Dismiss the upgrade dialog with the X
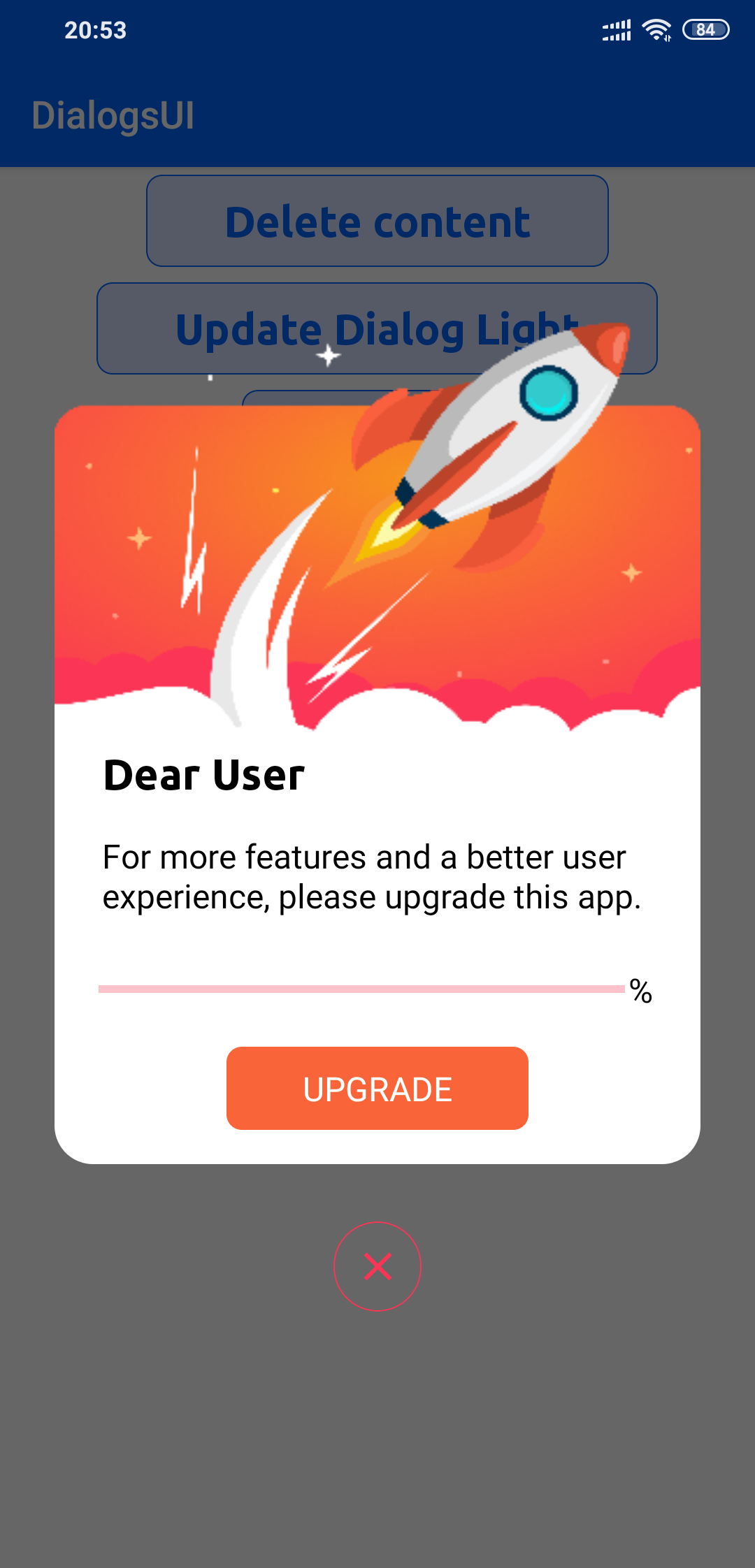755x1568 pixels. coord(377,1266)
